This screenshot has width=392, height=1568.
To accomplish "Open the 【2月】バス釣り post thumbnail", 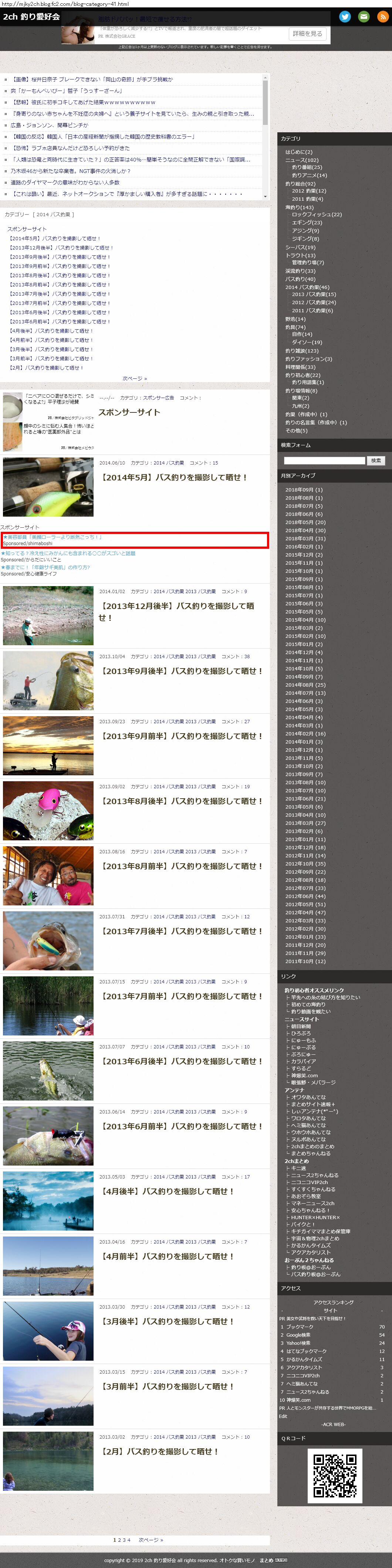I will tap(48, 1461).
